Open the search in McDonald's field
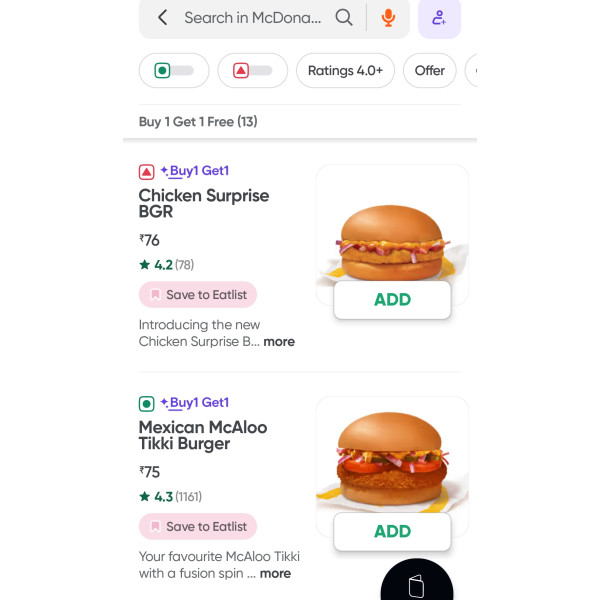 (254, 18)
